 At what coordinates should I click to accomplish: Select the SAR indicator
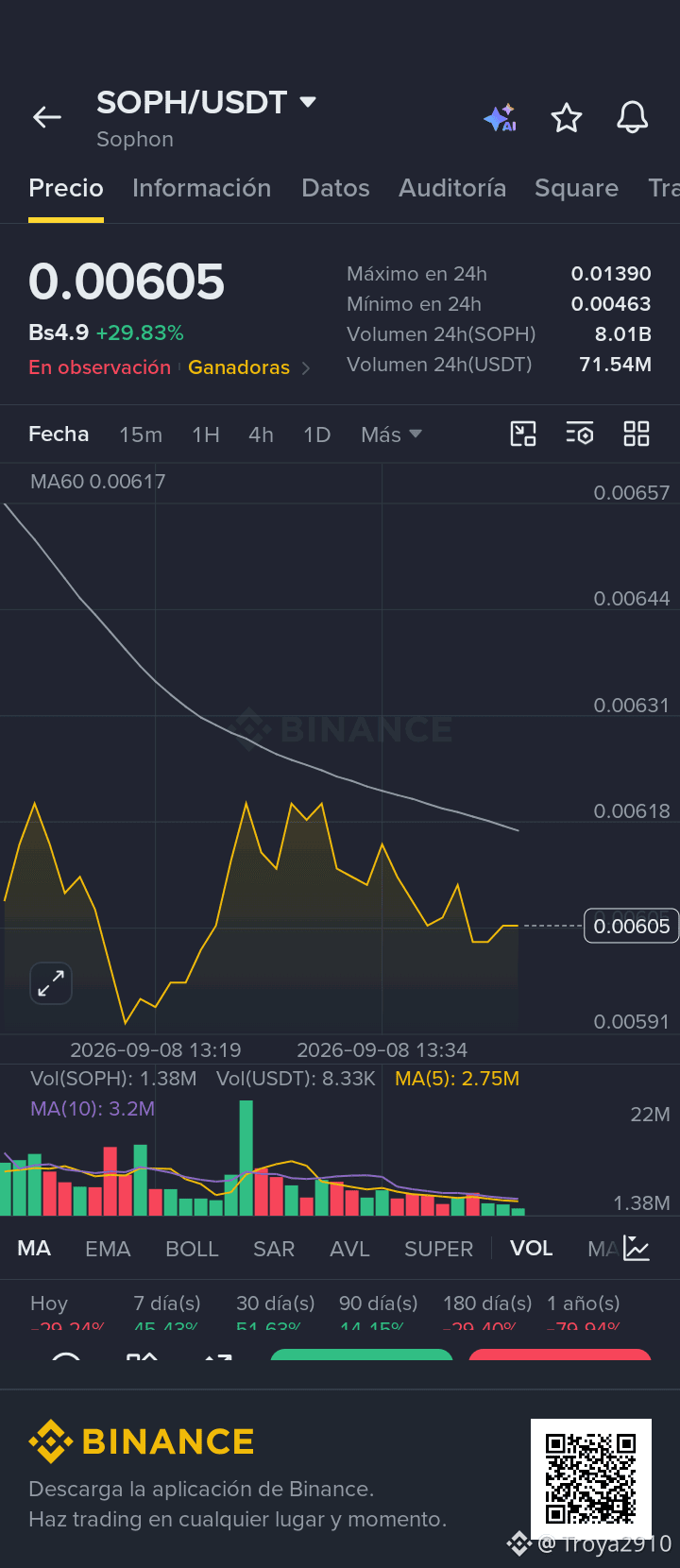(x=274, y=1249)
